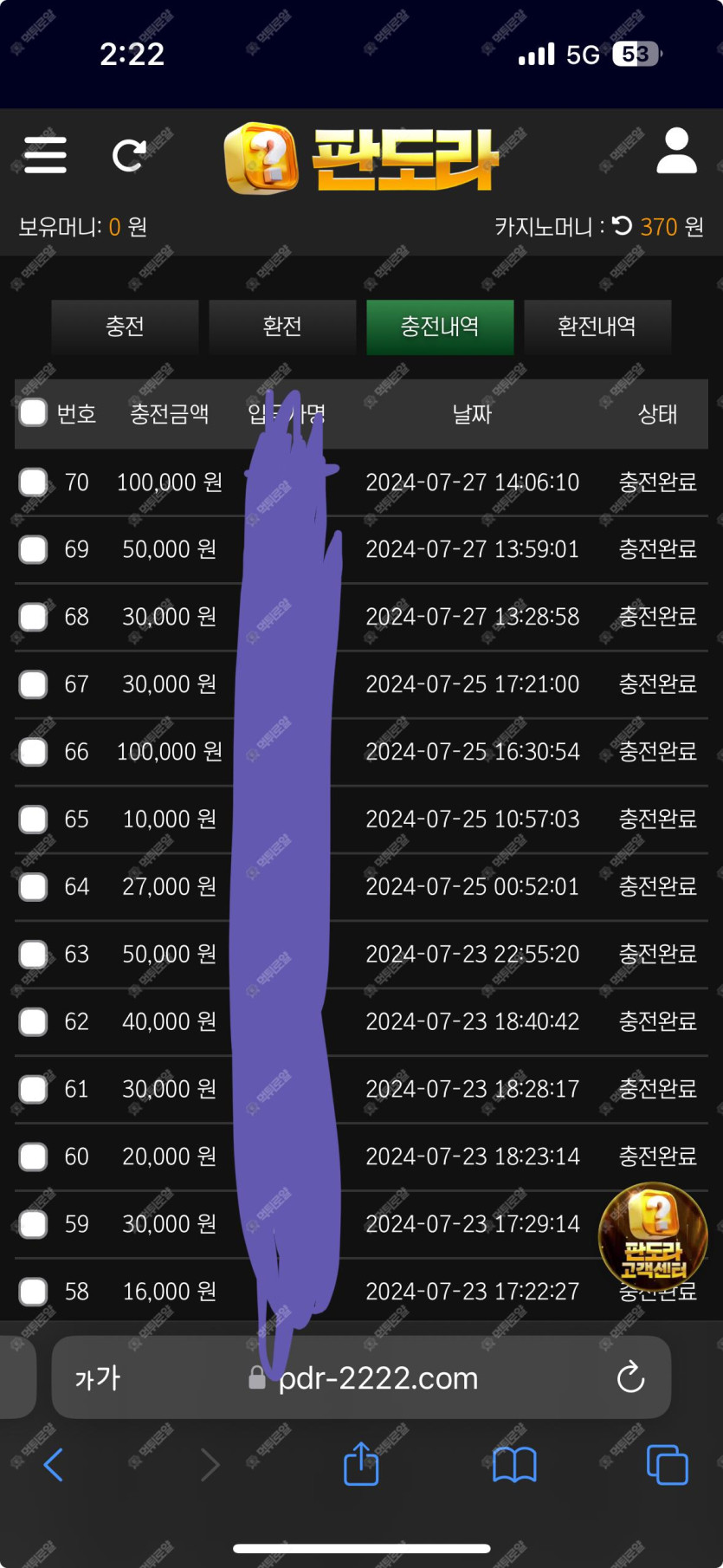Image resolution: width=723 pixels, height=1568 pixels.
Task: Tick the select-all checkbox in the table header
Action: click(33, 412)
